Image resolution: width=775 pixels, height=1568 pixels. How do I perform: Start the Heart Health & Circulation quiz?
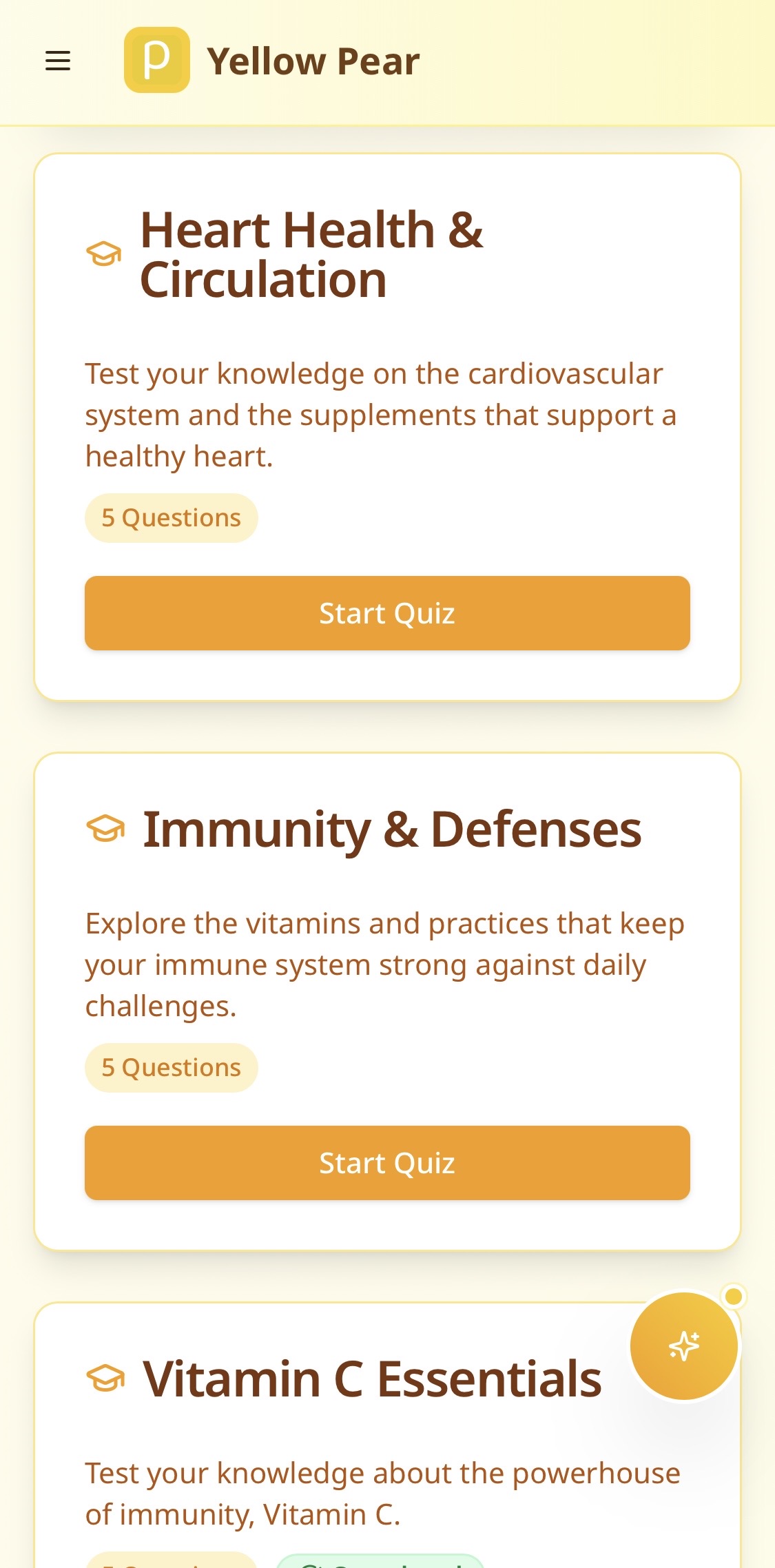click(387, 612)
